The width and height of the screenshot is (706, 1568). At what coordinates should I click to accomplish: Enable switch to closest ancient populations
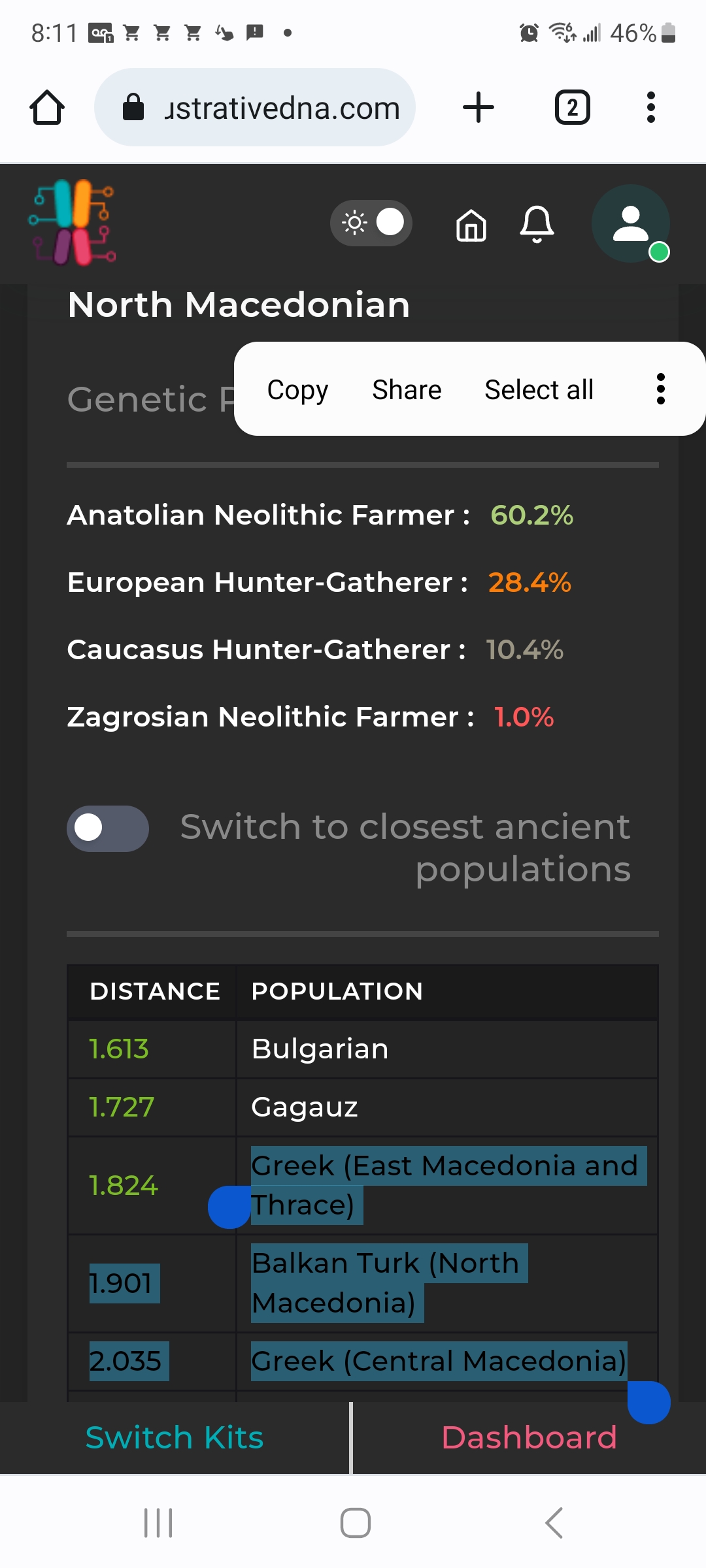(108, 828)
